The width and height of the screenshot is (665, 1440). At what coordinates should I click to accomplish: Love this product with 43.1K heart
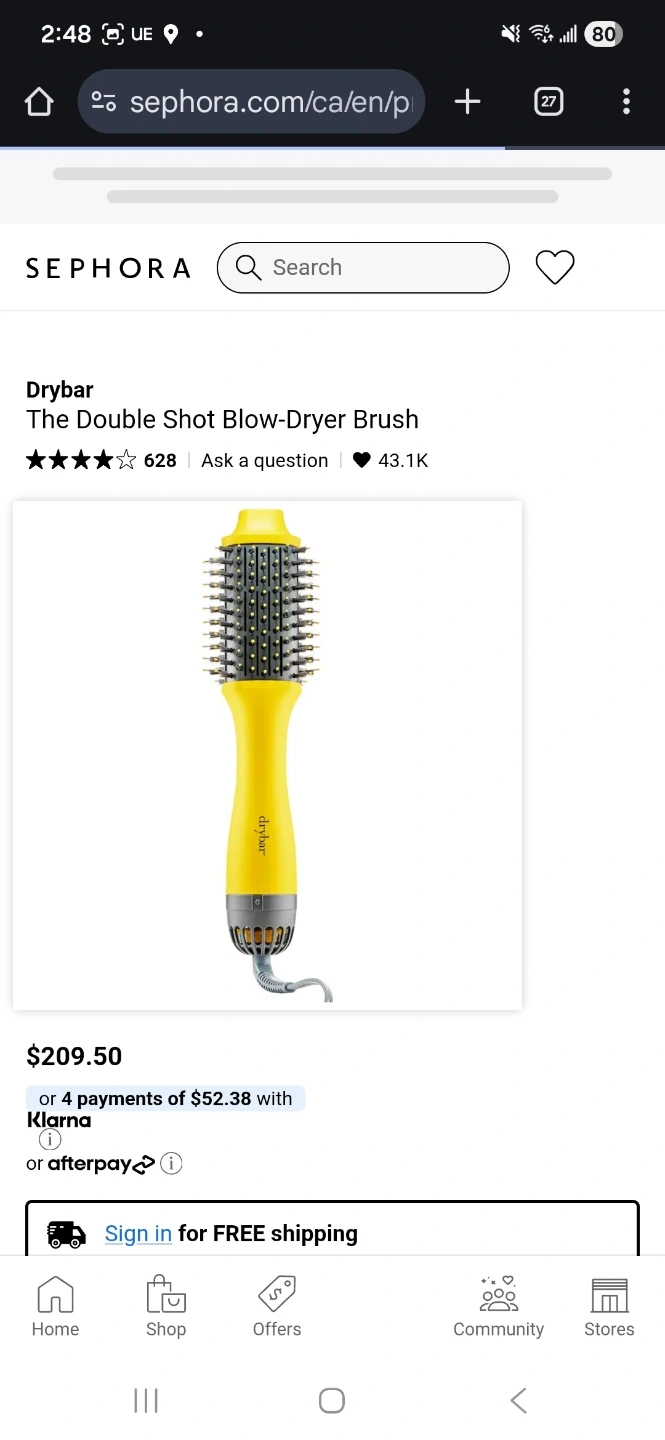pos(362,460)
